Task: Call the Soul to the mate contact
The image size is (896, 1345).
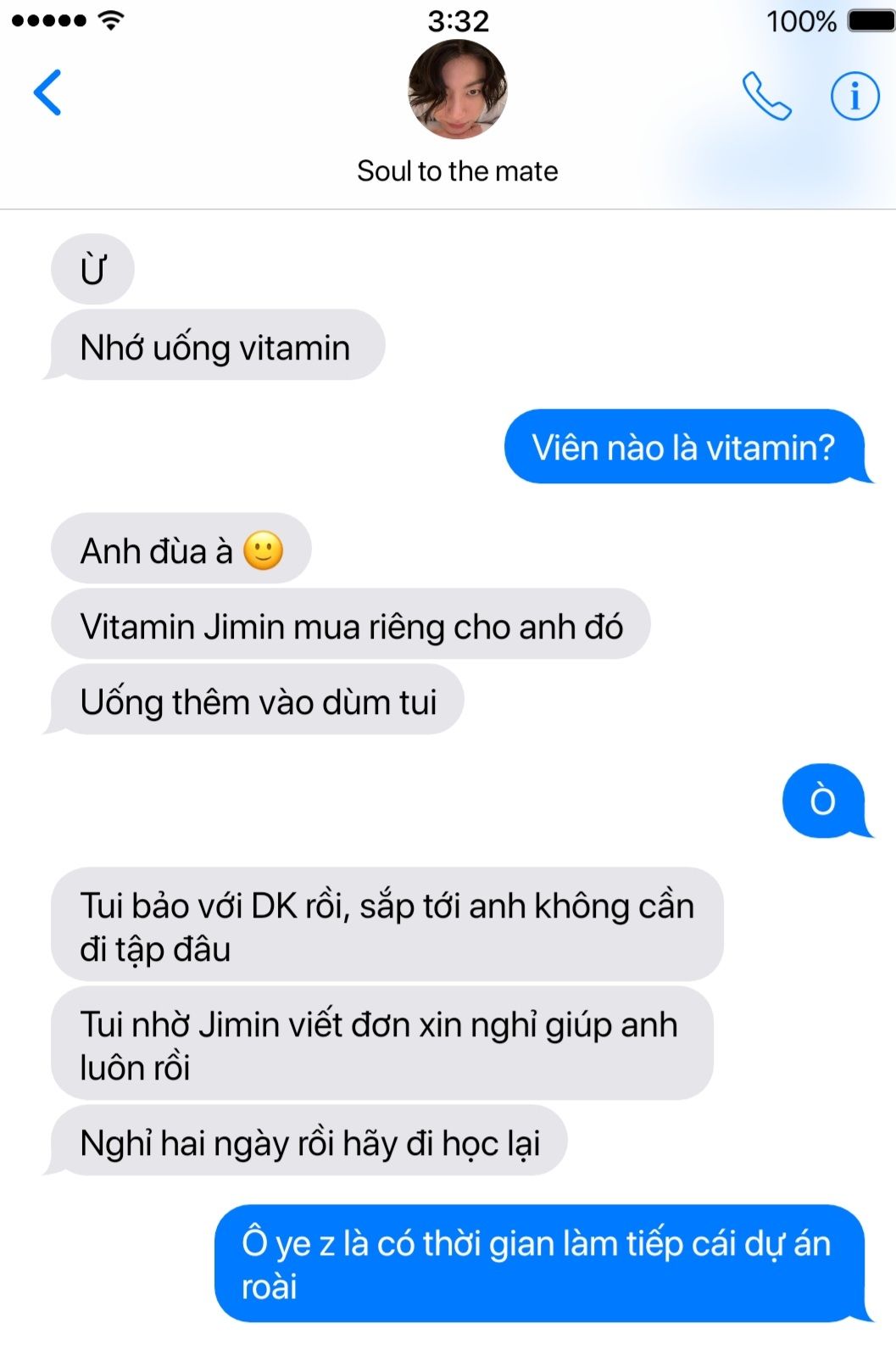Action: point(766,96)
